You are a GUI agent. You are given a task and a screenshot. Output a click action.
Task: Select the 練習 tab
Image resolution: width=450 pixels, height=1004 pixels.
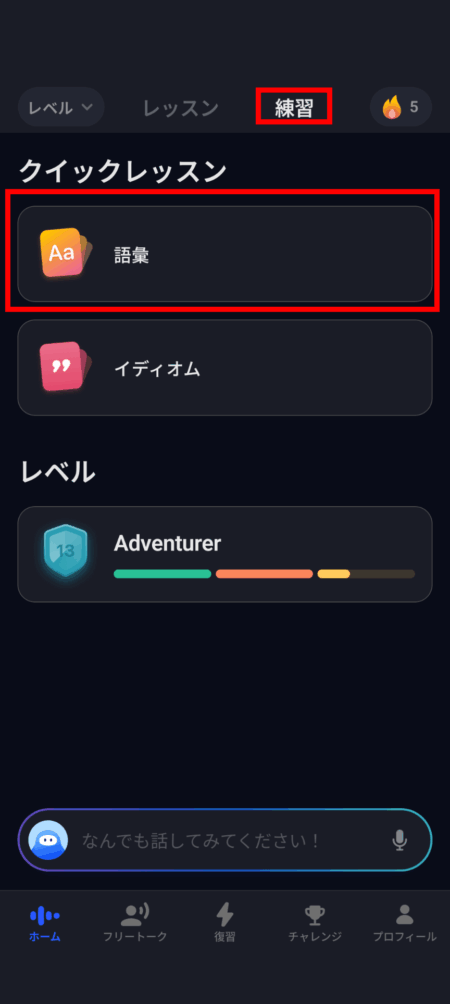point(294,108)
